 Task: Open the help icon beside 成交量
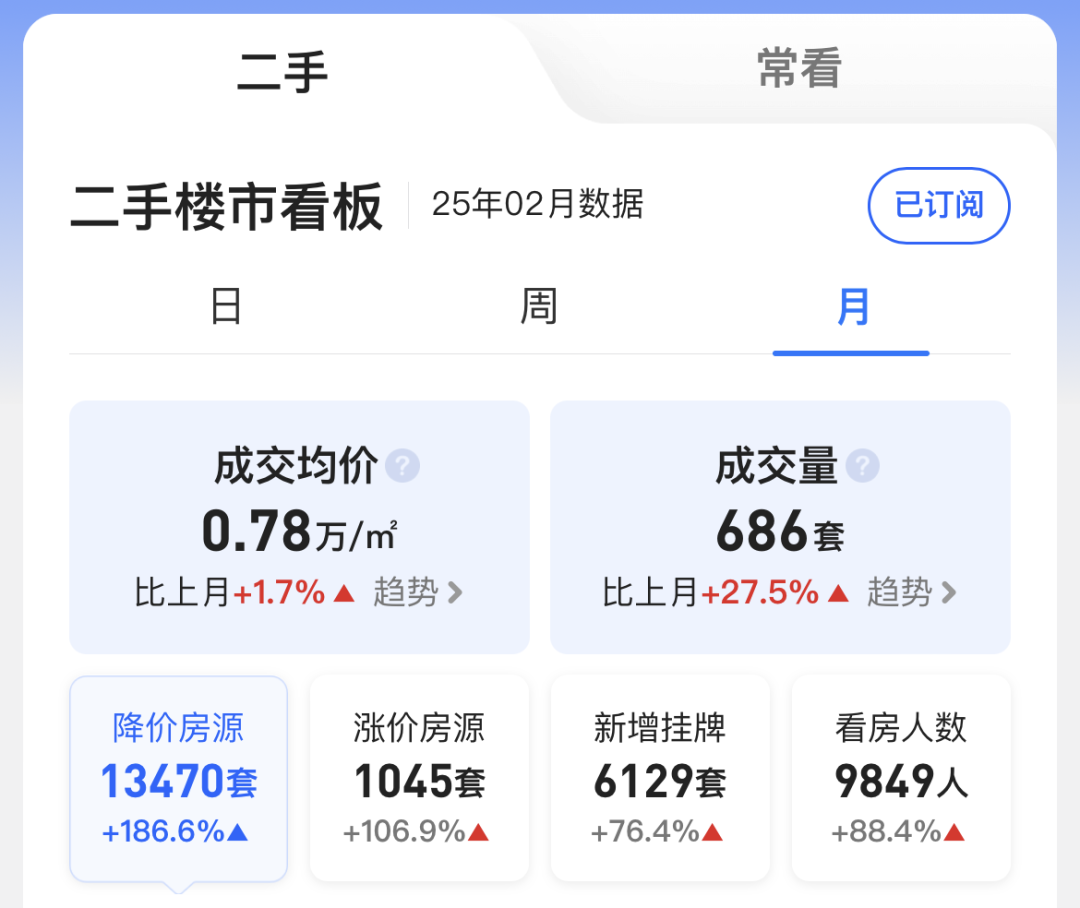pos(862,466)
